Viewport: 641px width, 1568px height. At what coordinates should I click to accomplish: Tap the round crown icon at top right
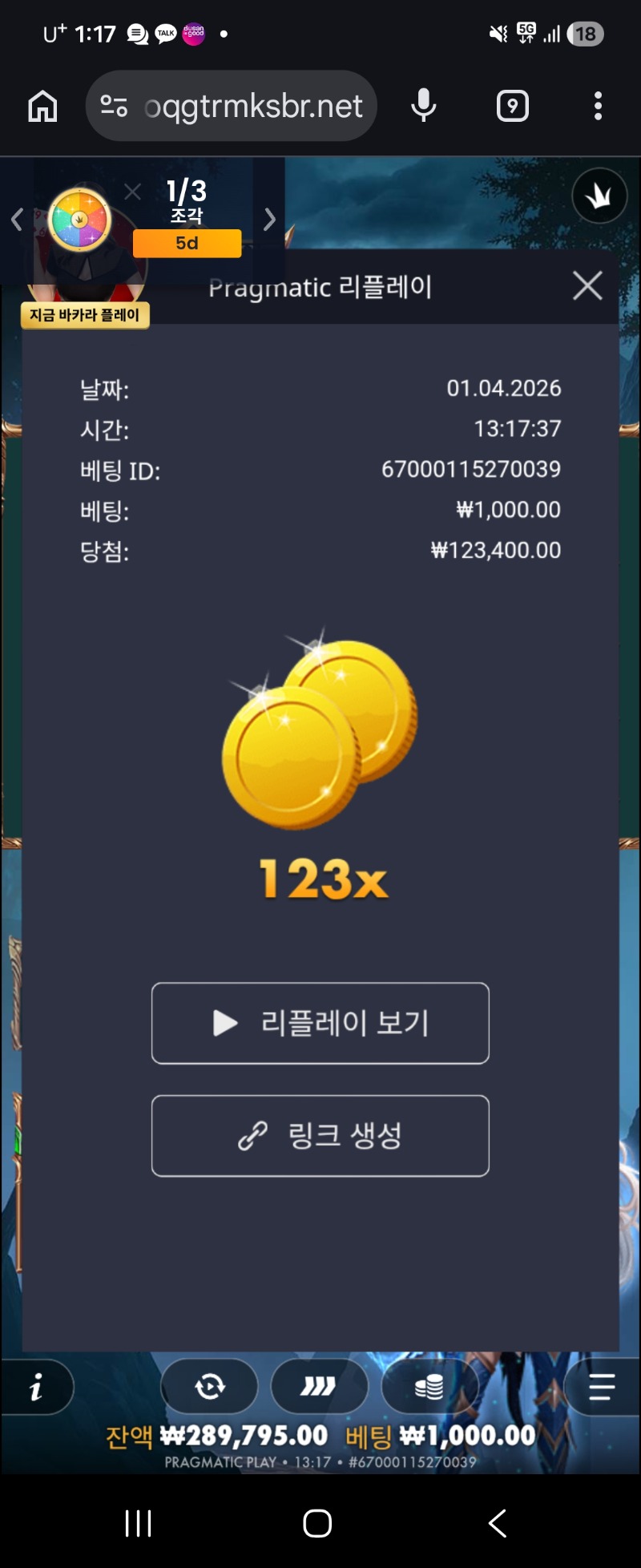point(599,196)
